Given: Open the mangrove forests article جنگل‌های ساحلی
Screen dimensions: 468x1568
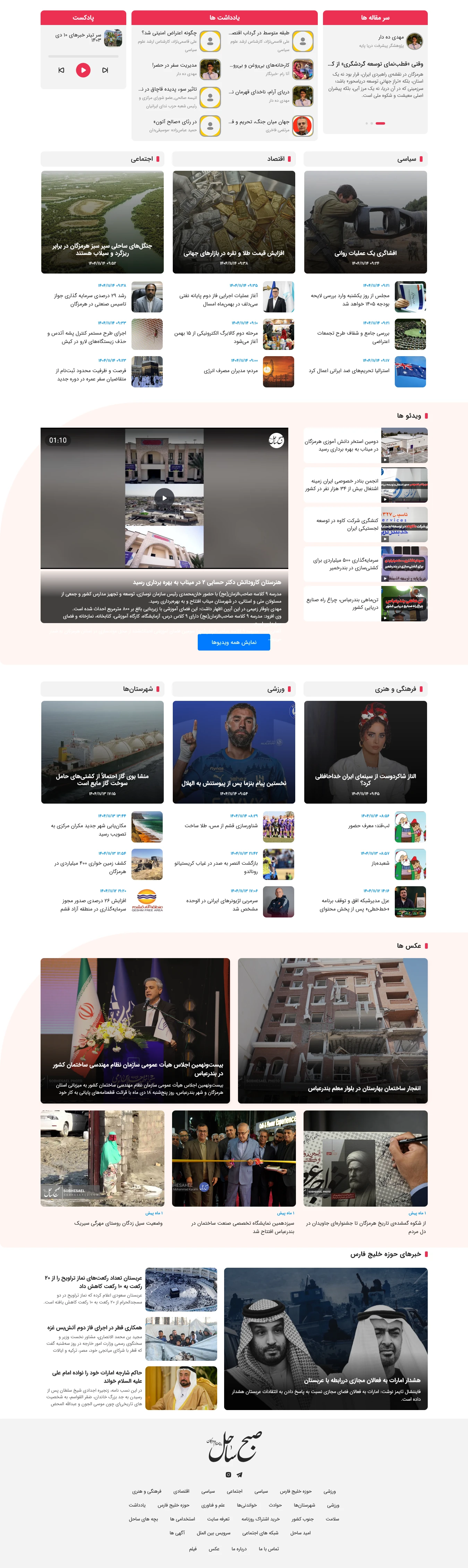Looking at the screenshot, I should click(x=102, y=249).
